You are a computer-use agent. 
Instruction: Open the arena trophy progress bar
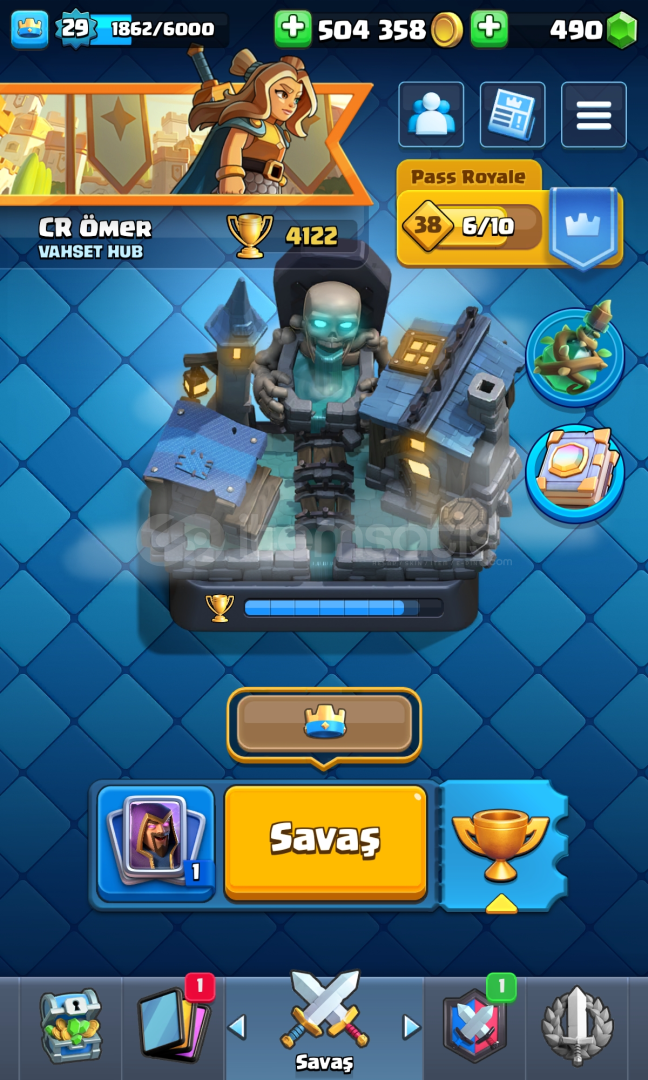point(324,608)
